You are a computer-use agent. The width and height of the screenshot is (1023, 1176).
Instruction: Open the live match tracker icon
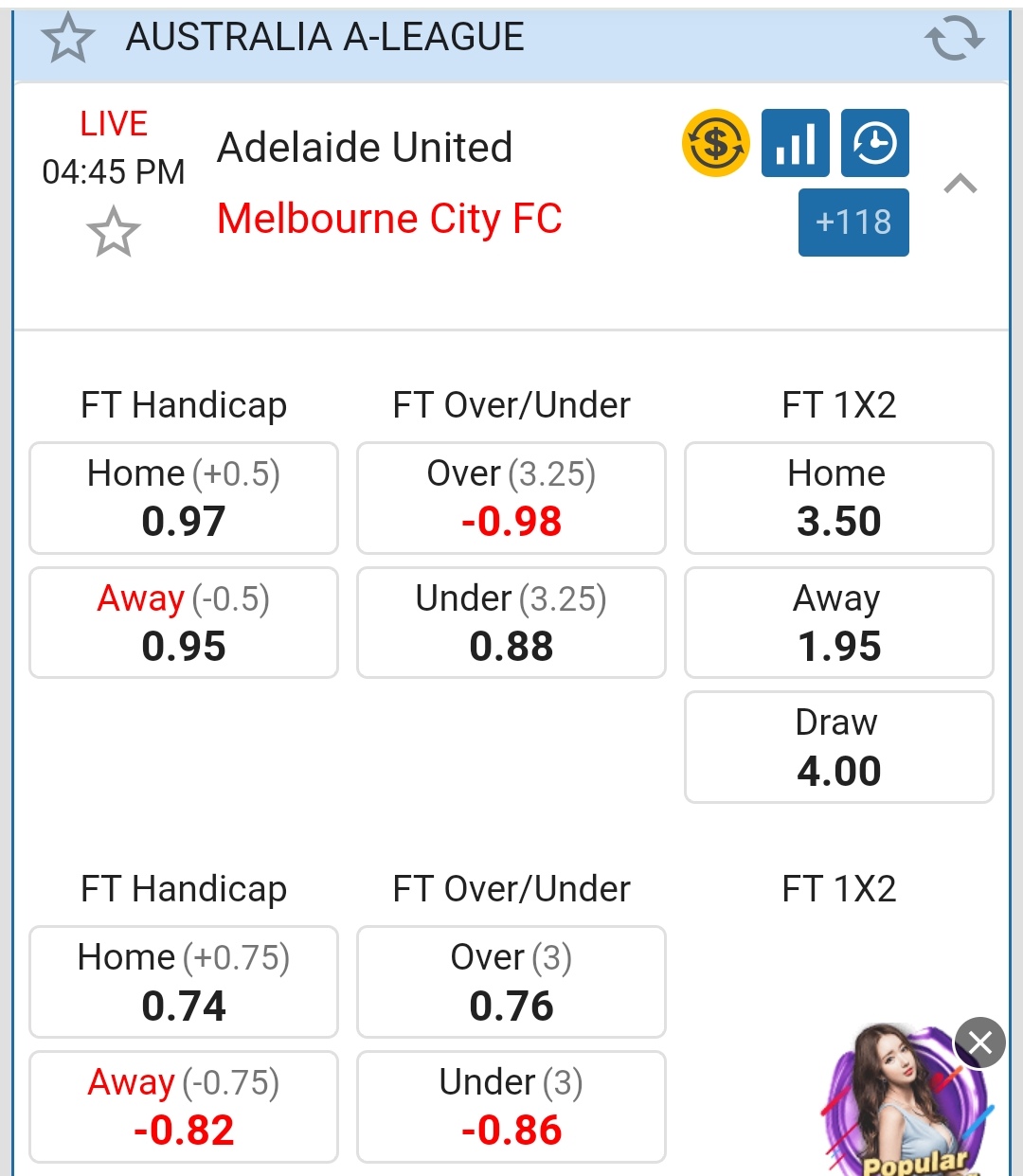pos(875,144)
